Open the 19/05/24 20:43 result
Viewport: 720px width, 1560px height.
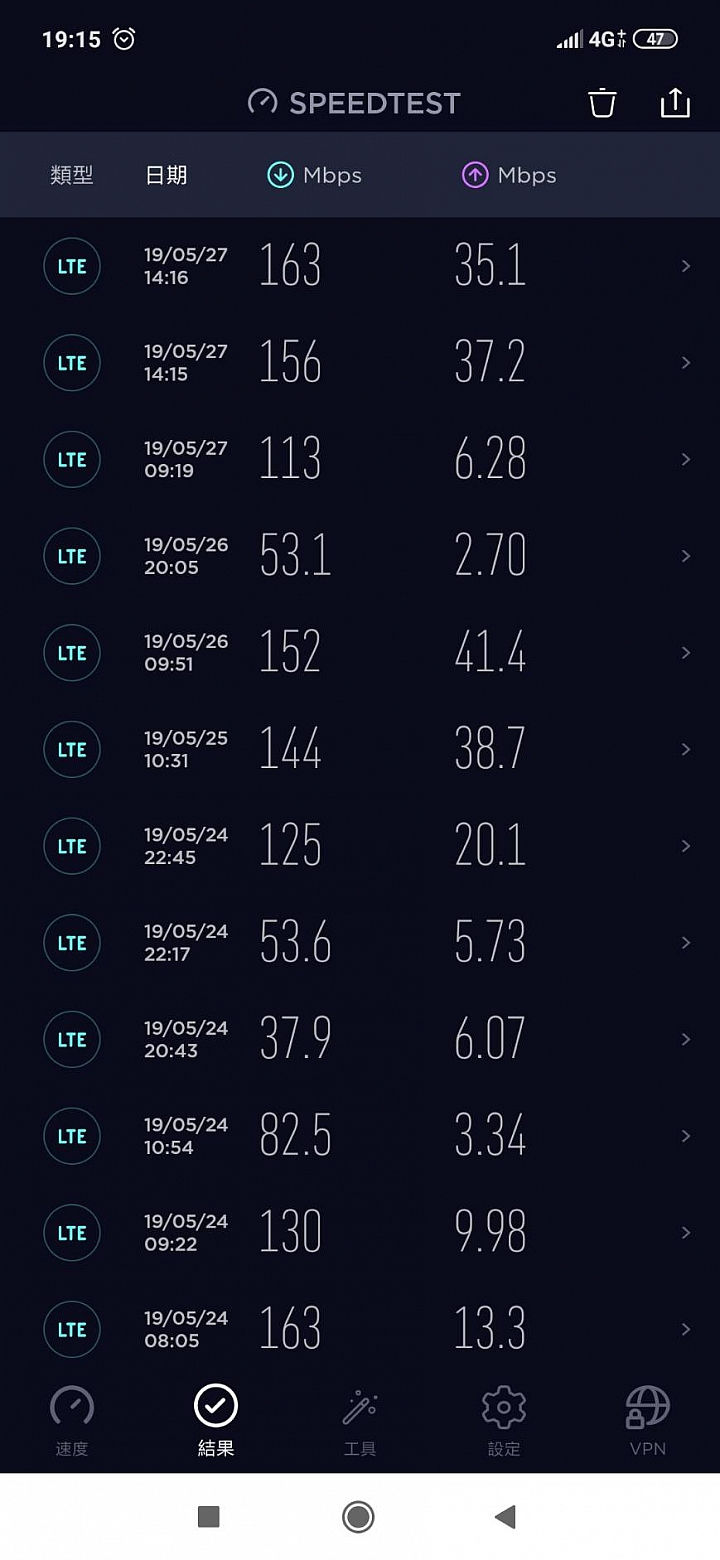tap(360, 1039)
